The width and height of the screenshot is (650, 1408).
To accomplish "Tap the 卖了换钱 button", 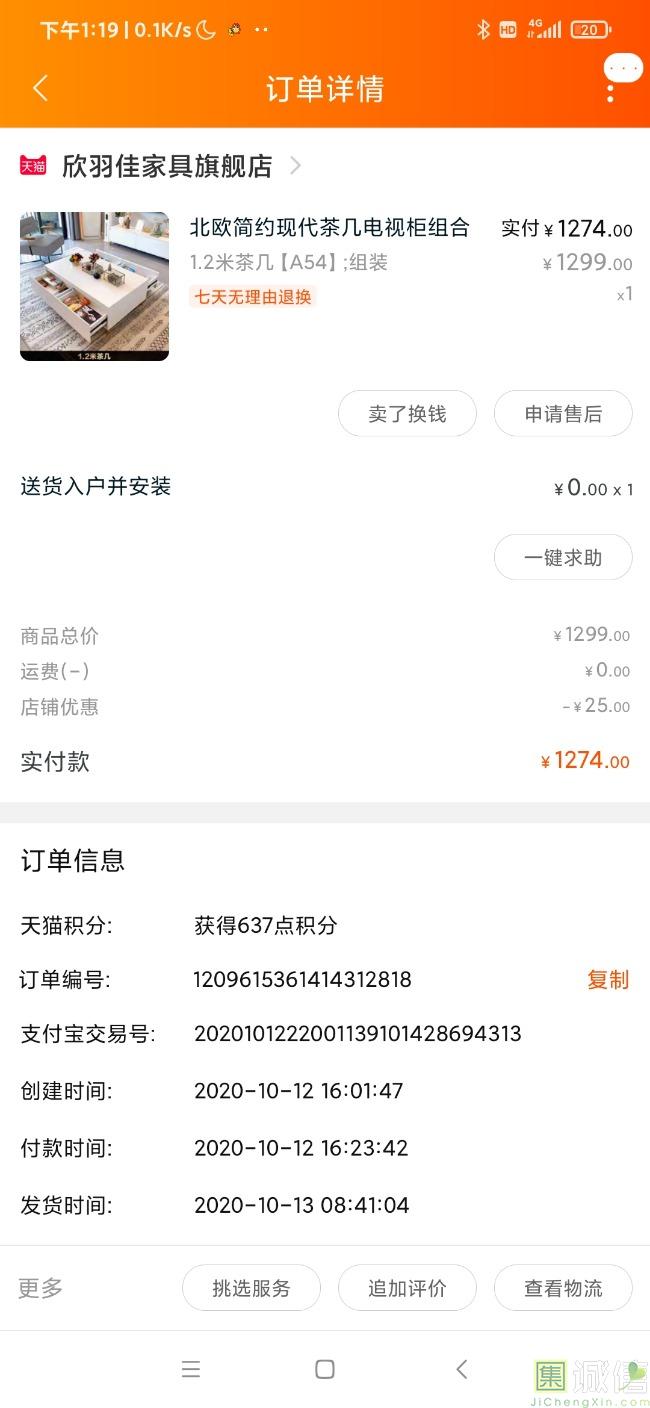I will point(407,414).
